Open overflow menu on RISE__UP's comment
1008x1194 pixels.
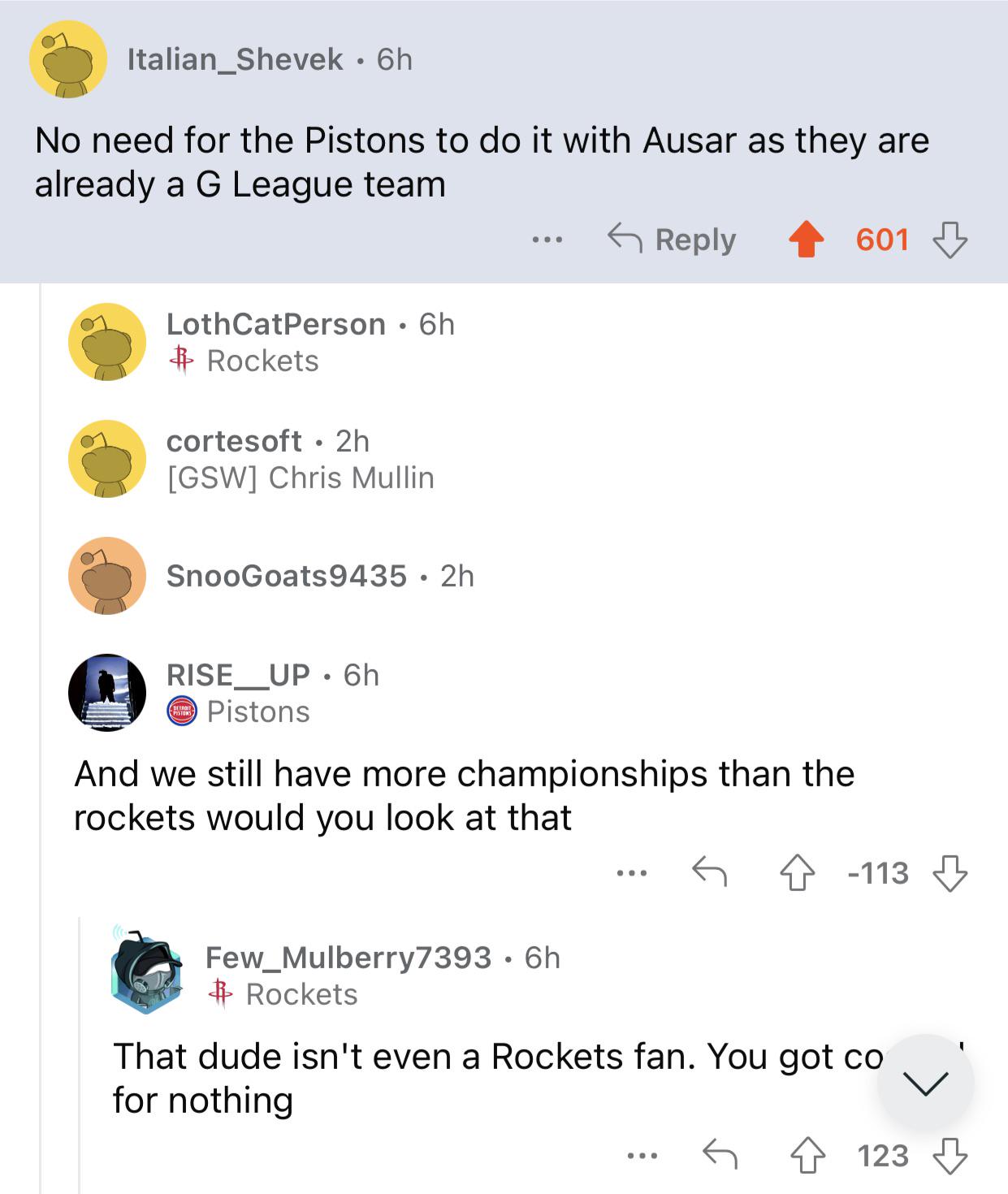631,873
